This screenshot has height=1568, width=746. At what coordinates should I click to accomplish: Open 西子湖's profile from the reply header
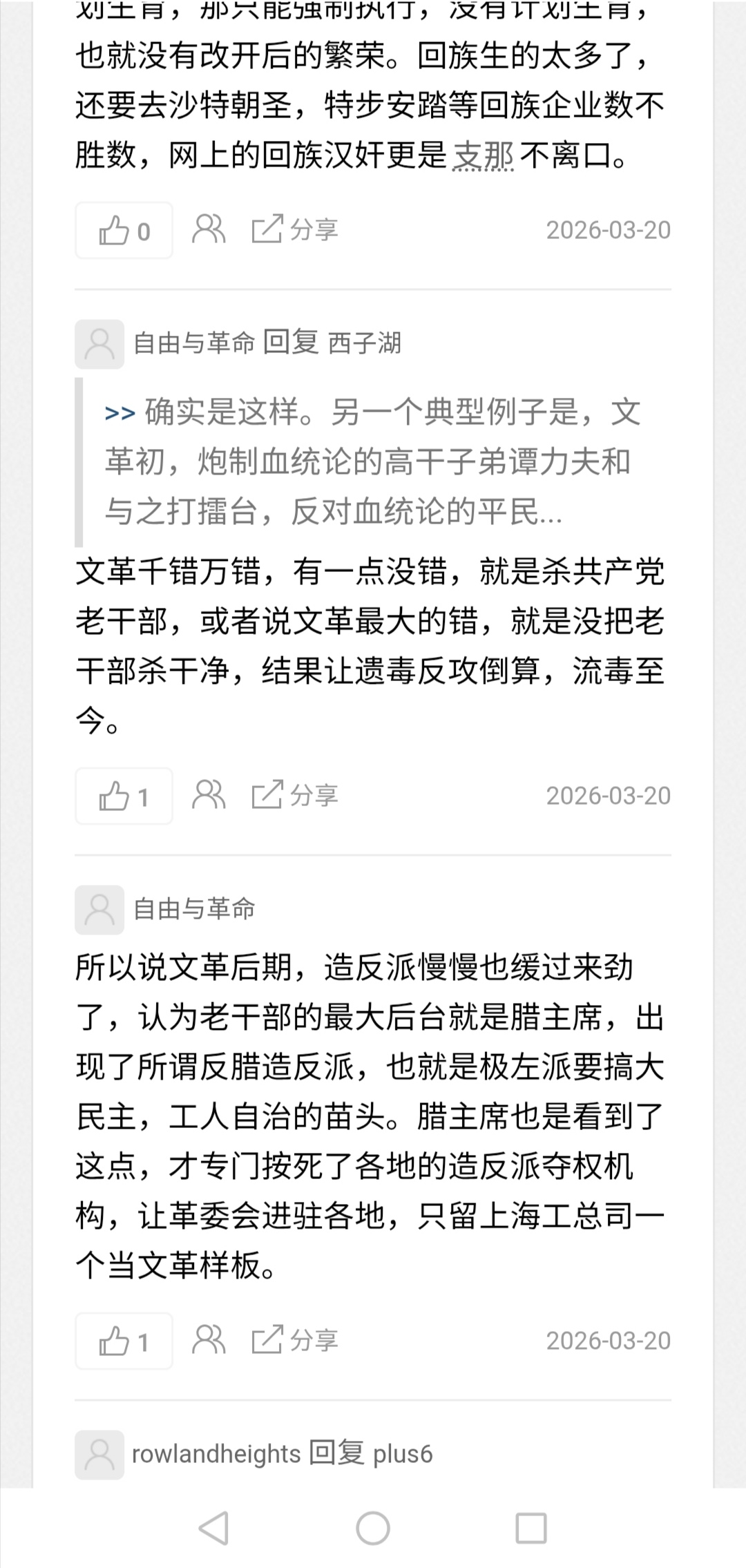pos(364,343)
